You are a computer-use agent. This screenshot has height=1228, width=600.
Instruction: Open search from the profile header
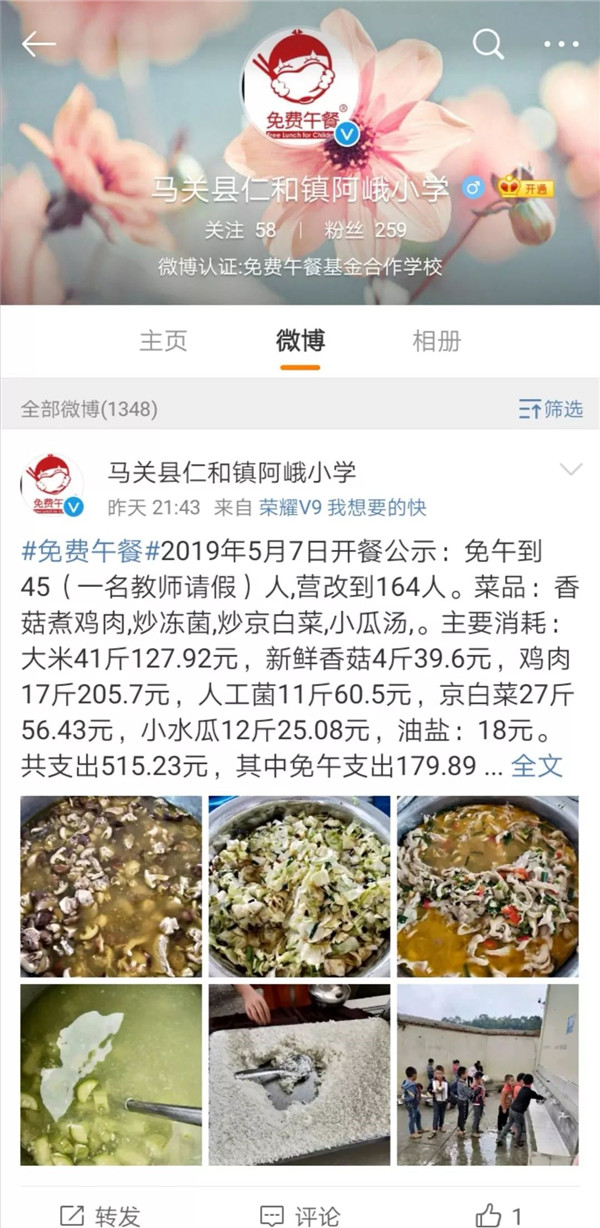click(488, 44)
